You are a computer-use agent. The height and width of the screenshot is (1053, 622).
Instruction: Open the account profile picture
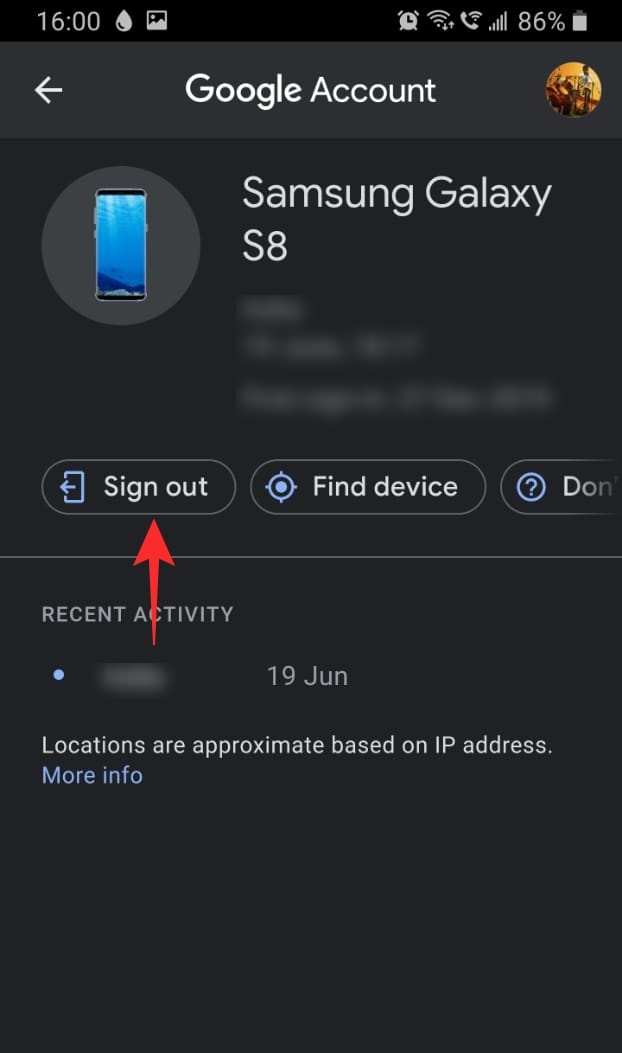point(573,90)
